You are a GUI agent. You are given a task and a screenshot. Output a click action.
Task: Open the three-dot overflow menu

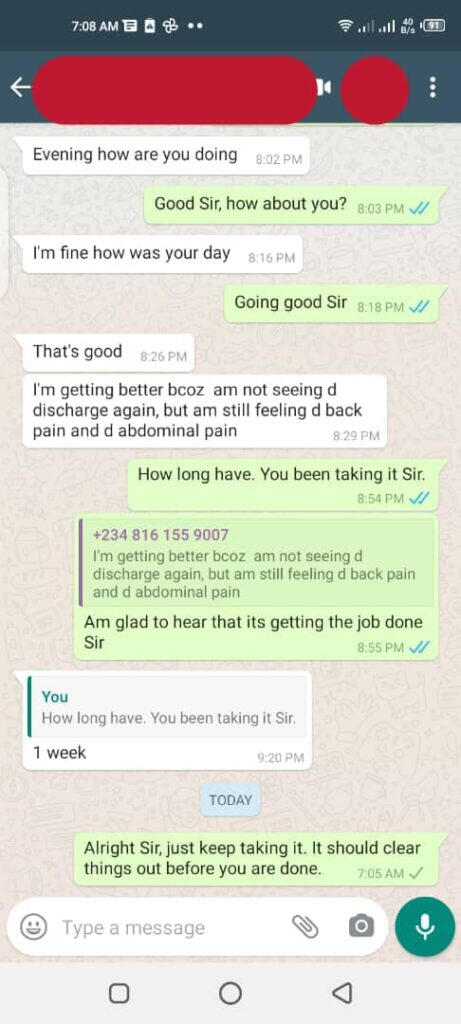(x=433, y=87)
